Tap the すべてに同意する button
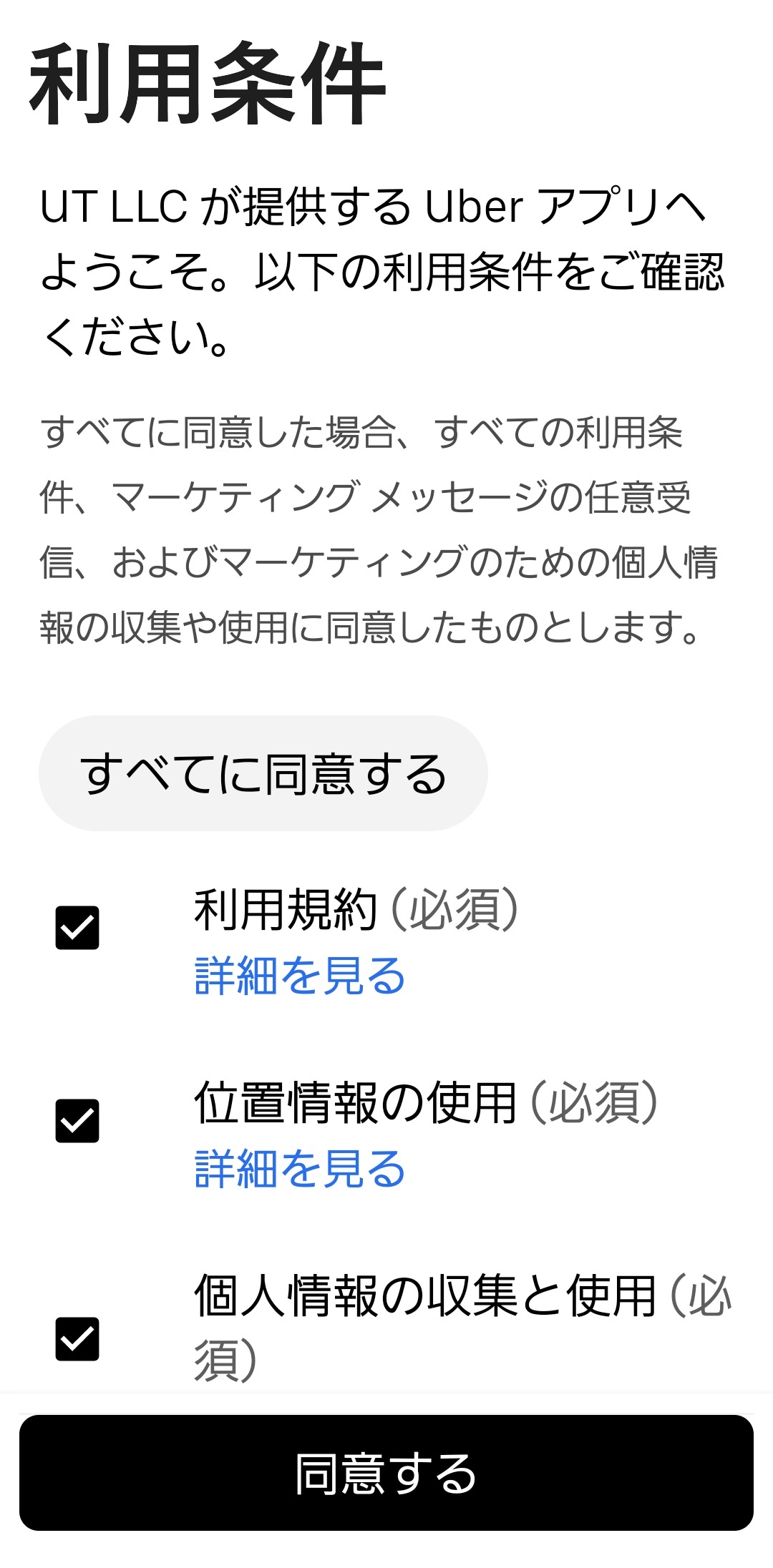 click(263, 773)
